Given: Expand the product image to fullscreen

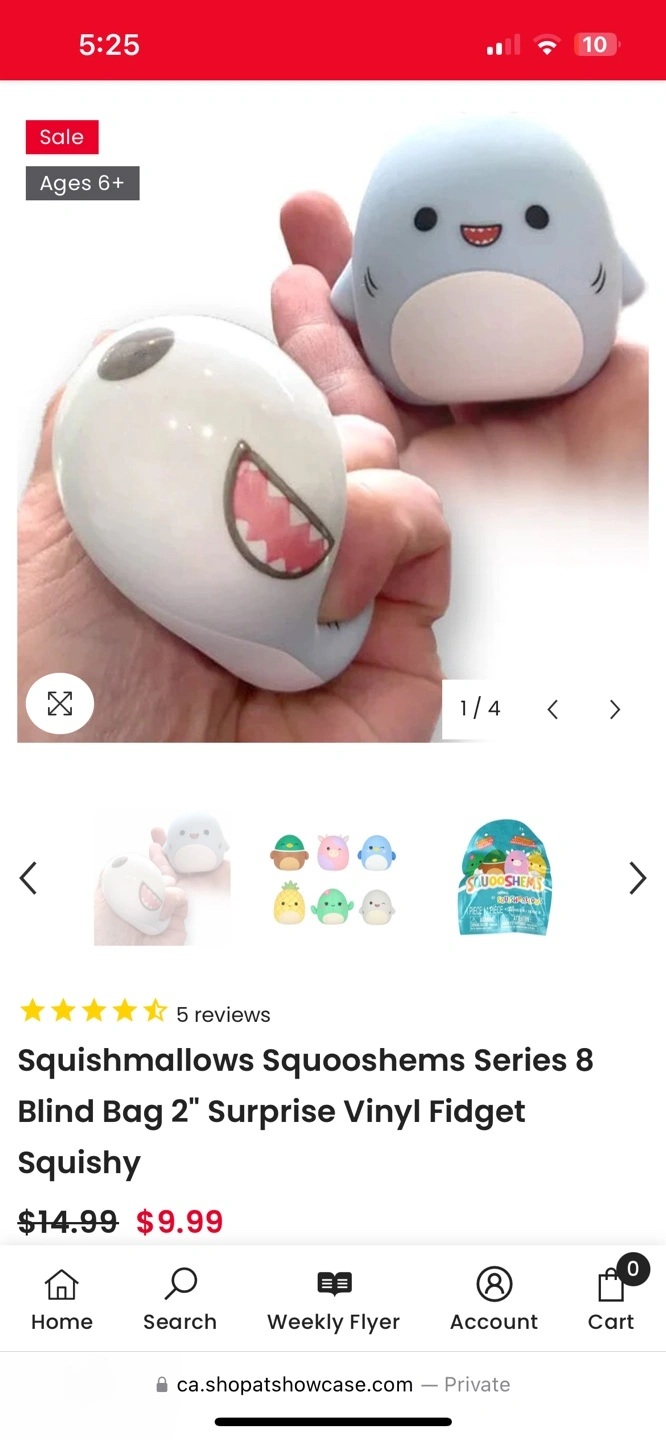Looking at the screenshot, I should (x=60, y=704).
